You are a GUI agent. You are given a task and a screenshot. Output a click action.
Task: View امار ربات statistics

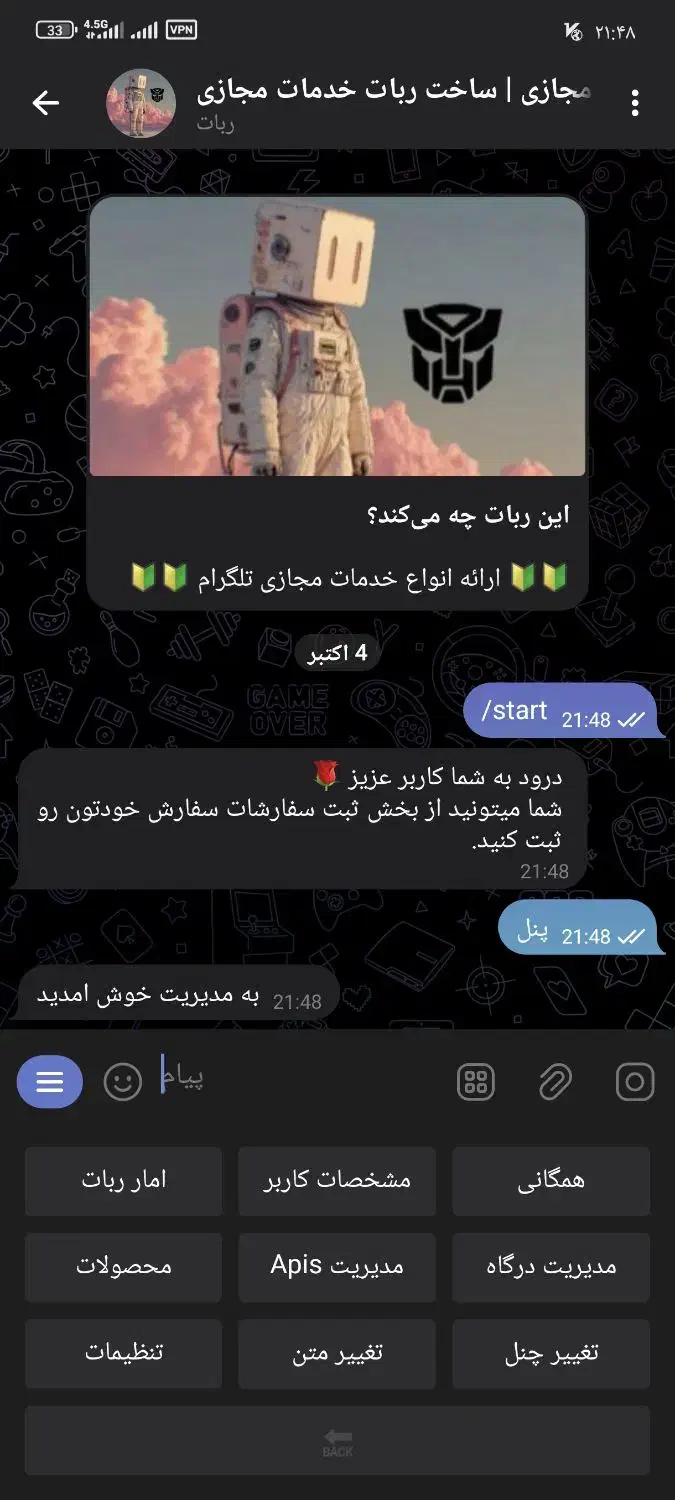point(123,1181)
